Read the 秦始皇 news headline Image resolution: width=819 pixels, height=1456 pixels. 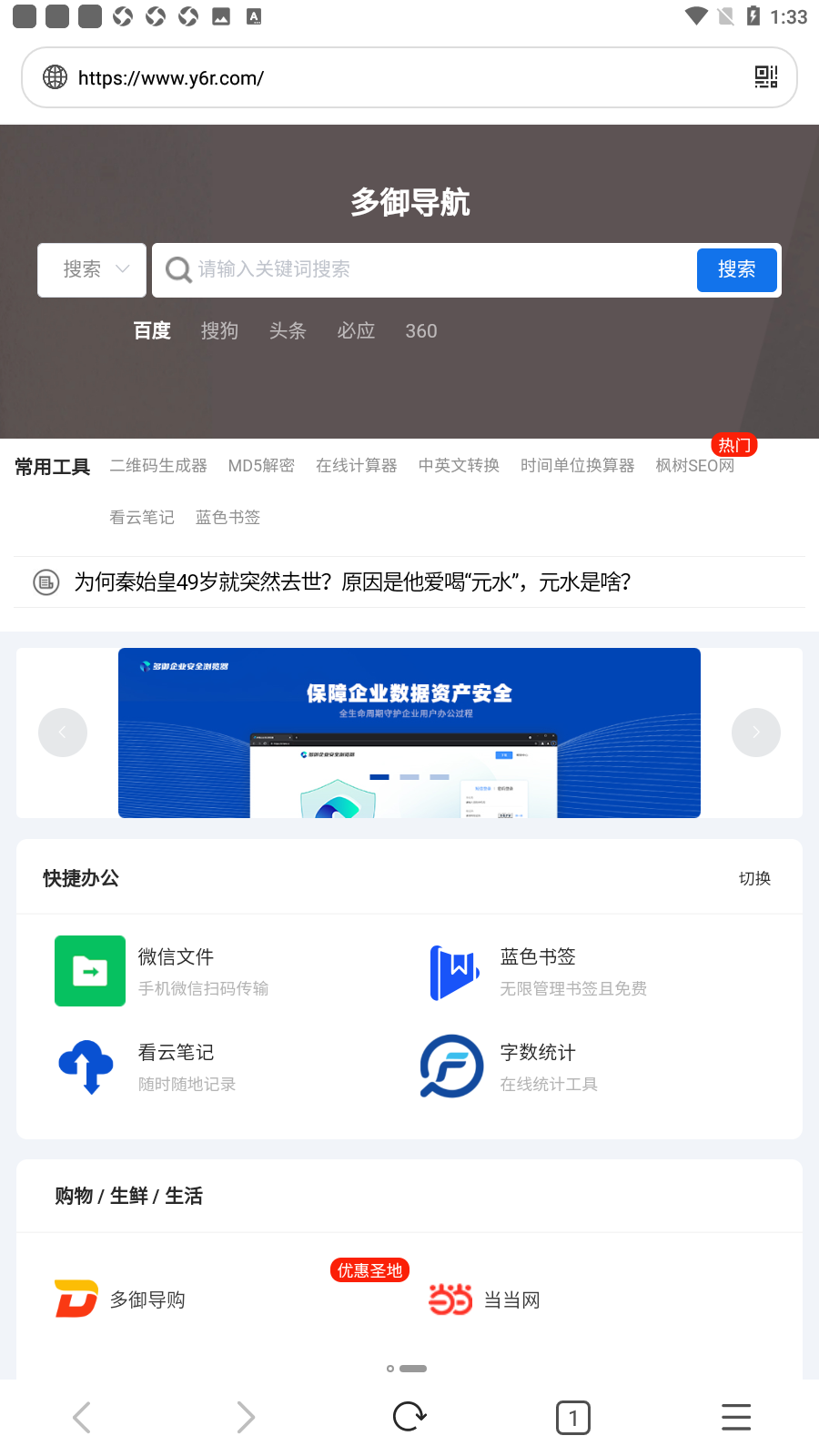pyautogui.click(x=352, y=581)
